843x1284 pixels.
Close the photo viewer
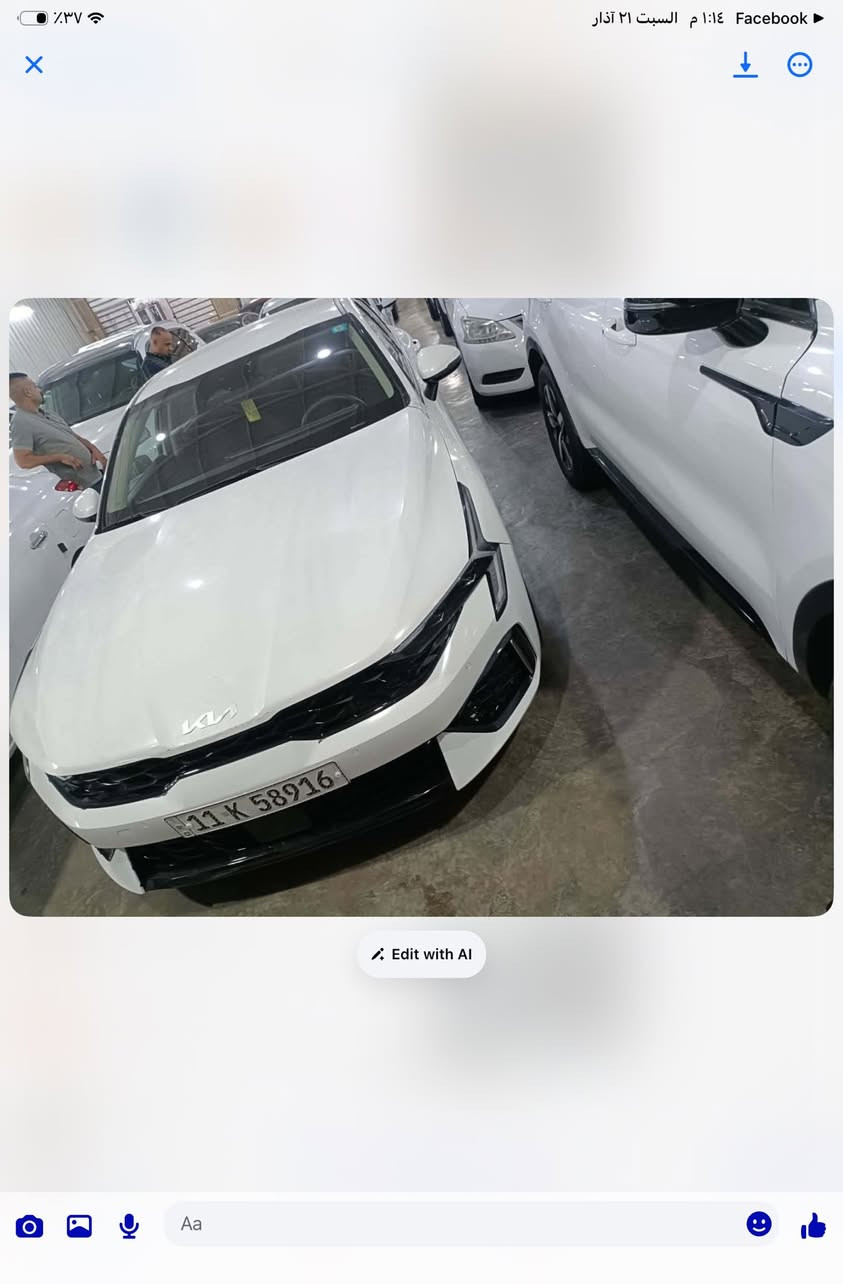(x=34, y=65)
